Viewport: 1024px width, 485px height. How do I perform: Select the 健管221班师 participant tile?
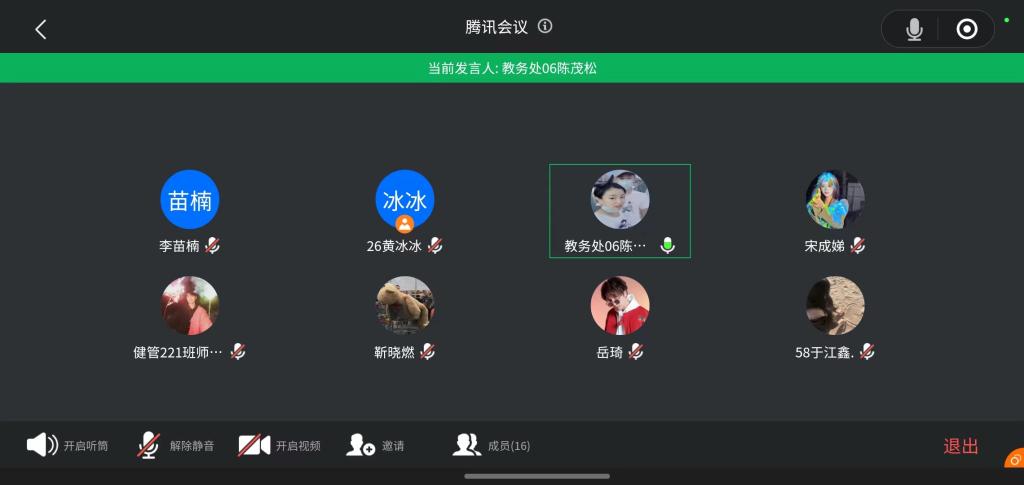click(190, 315)
